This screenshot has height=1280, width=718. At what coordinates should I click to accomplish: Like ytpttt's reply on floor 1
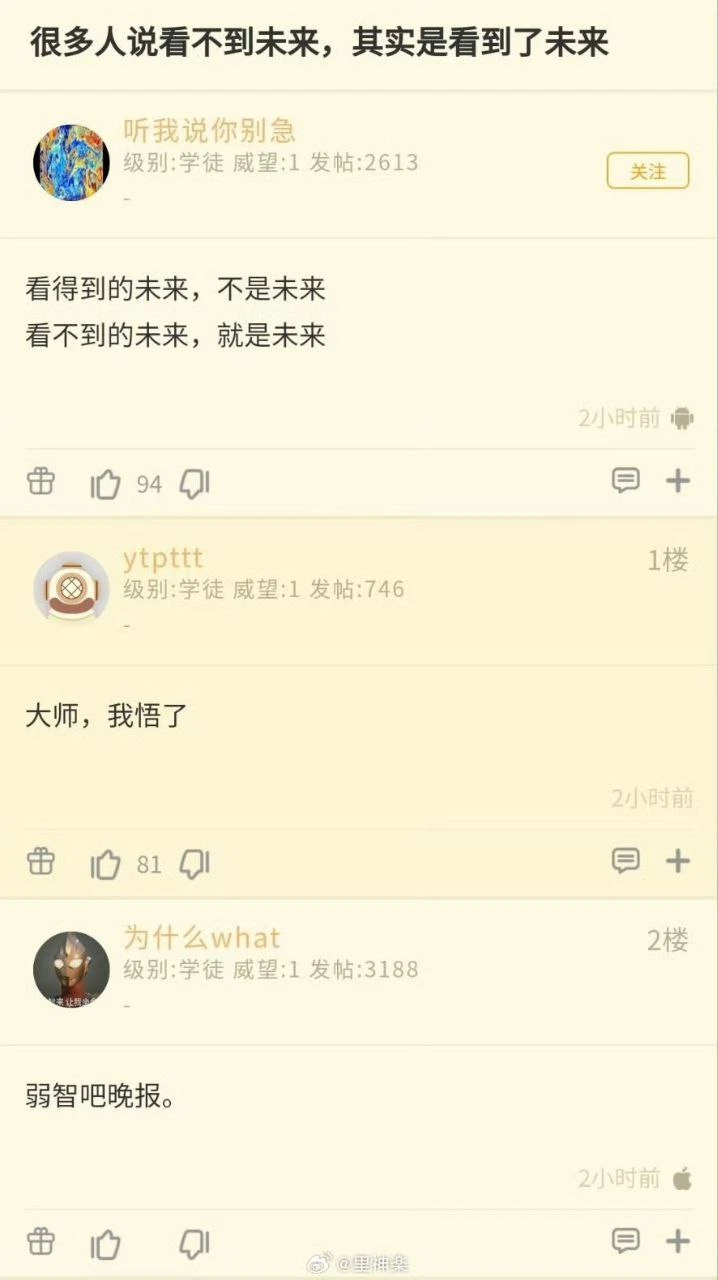pos(106,864)
